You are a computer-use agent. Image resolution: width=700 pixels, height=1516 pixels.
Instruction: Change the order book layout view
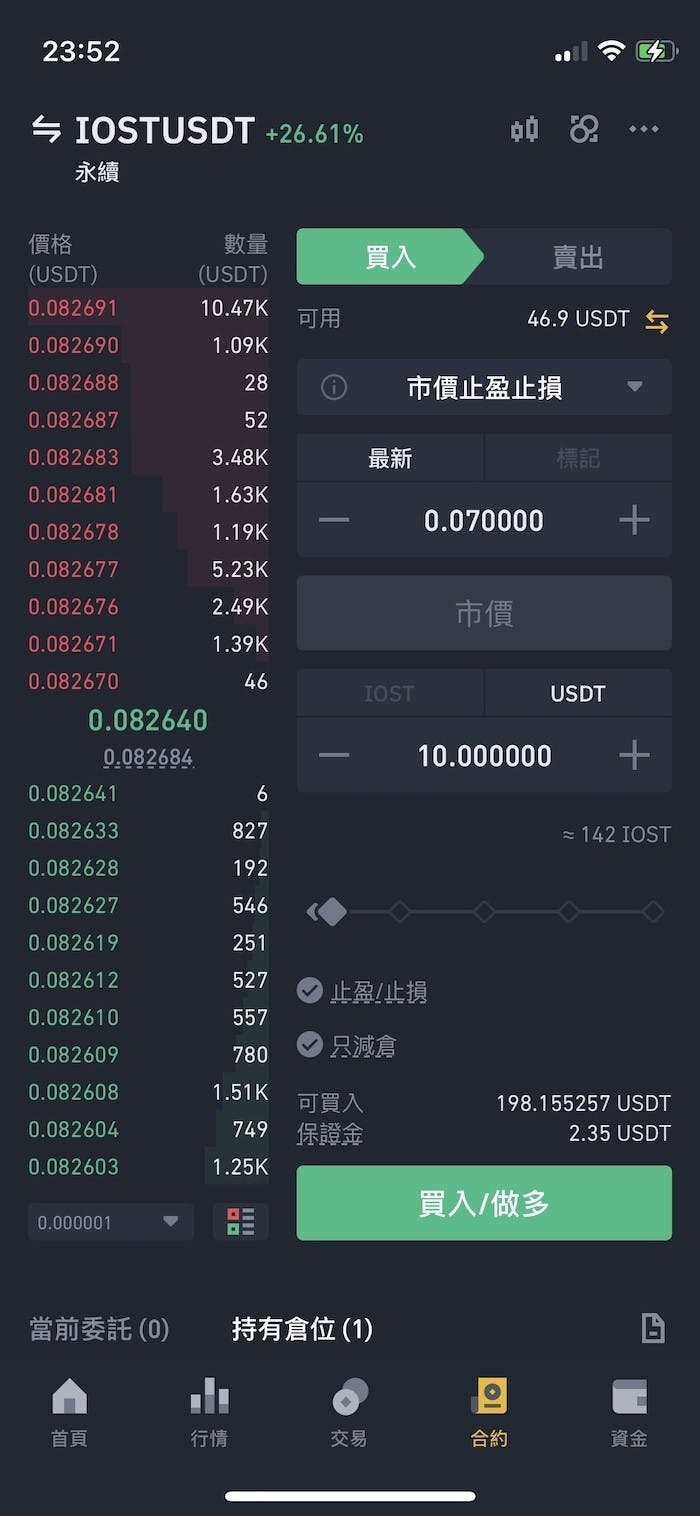click(241, 1222)
